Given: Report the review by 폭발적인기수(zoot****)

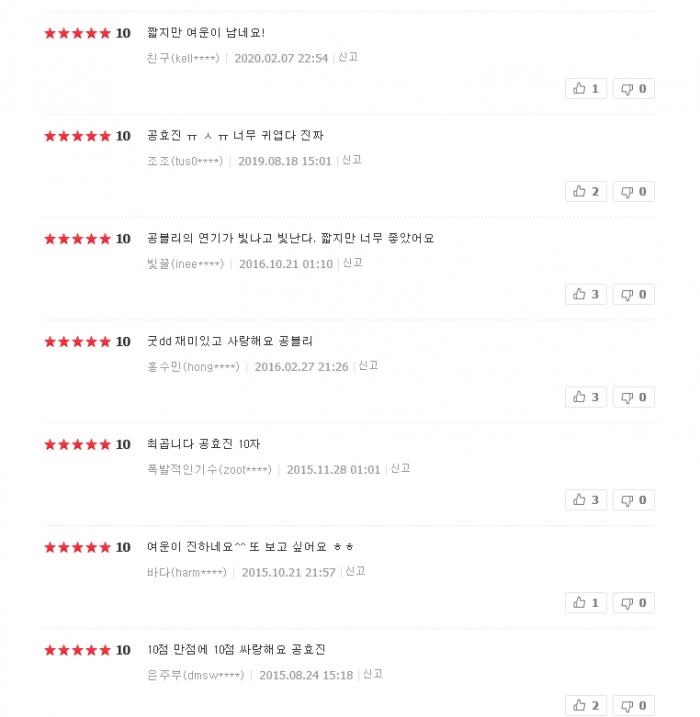Looking at the screenshot, I should pos(401,468).
